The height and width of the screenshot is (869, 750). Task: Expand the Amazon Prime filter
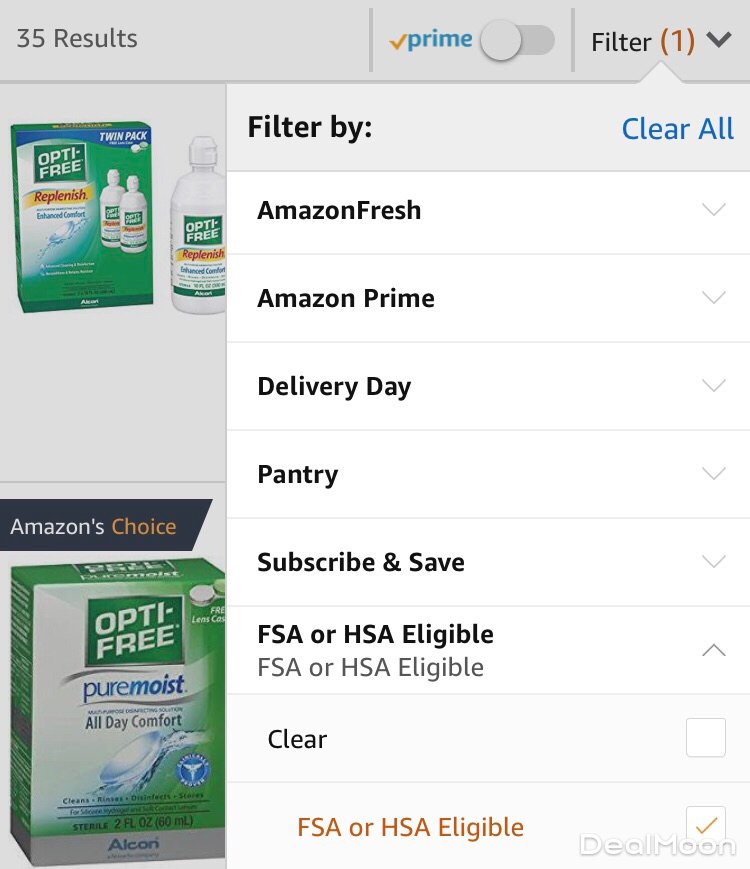(x=488, y=299)
